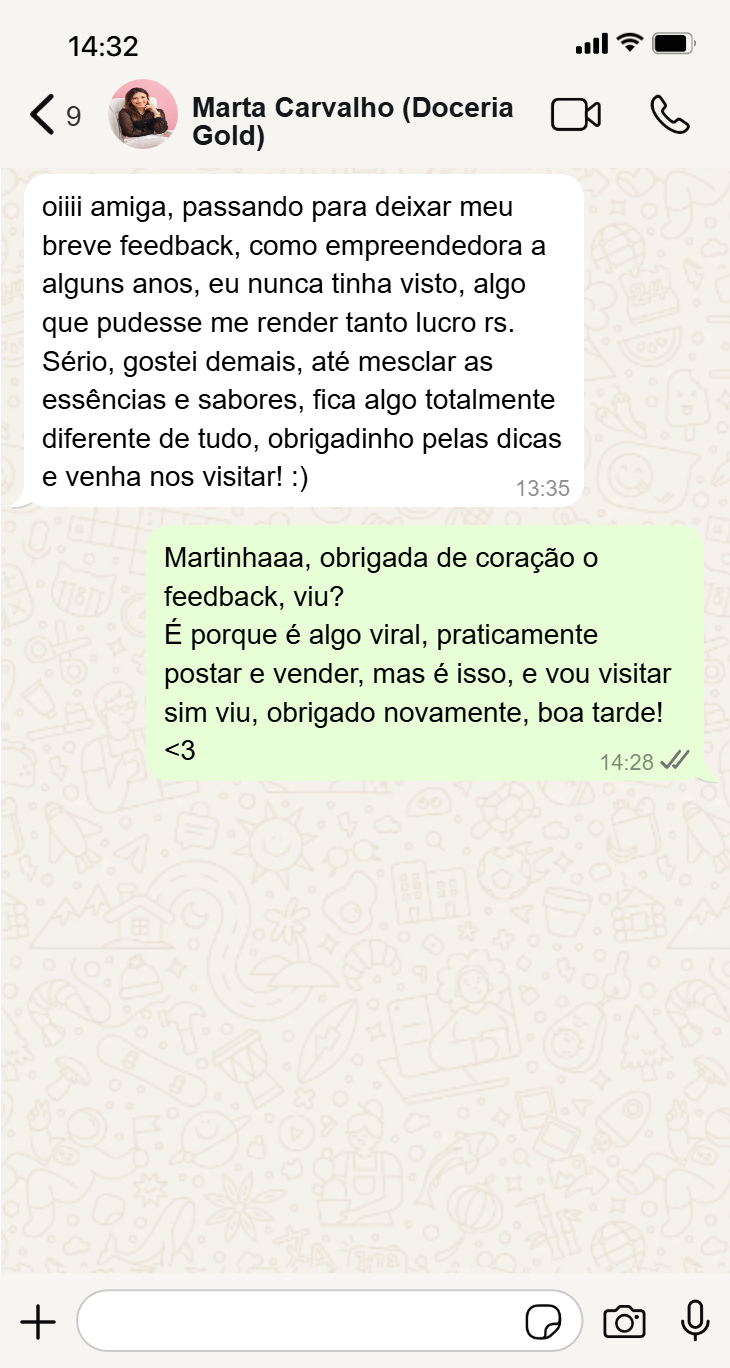Tap the back arrow to return to chats
Image resolution: width=730 pixels, height=1368 pixels.
pyautogui.click(x=40, y=114)
